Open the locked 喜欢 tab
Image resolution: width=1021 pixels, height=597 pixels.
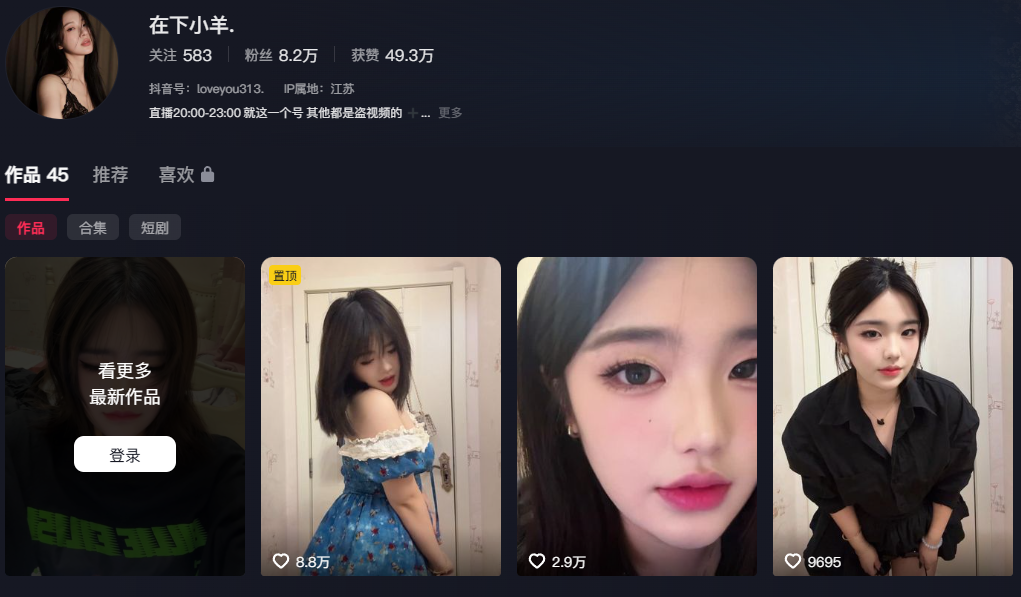coord(186,175)
